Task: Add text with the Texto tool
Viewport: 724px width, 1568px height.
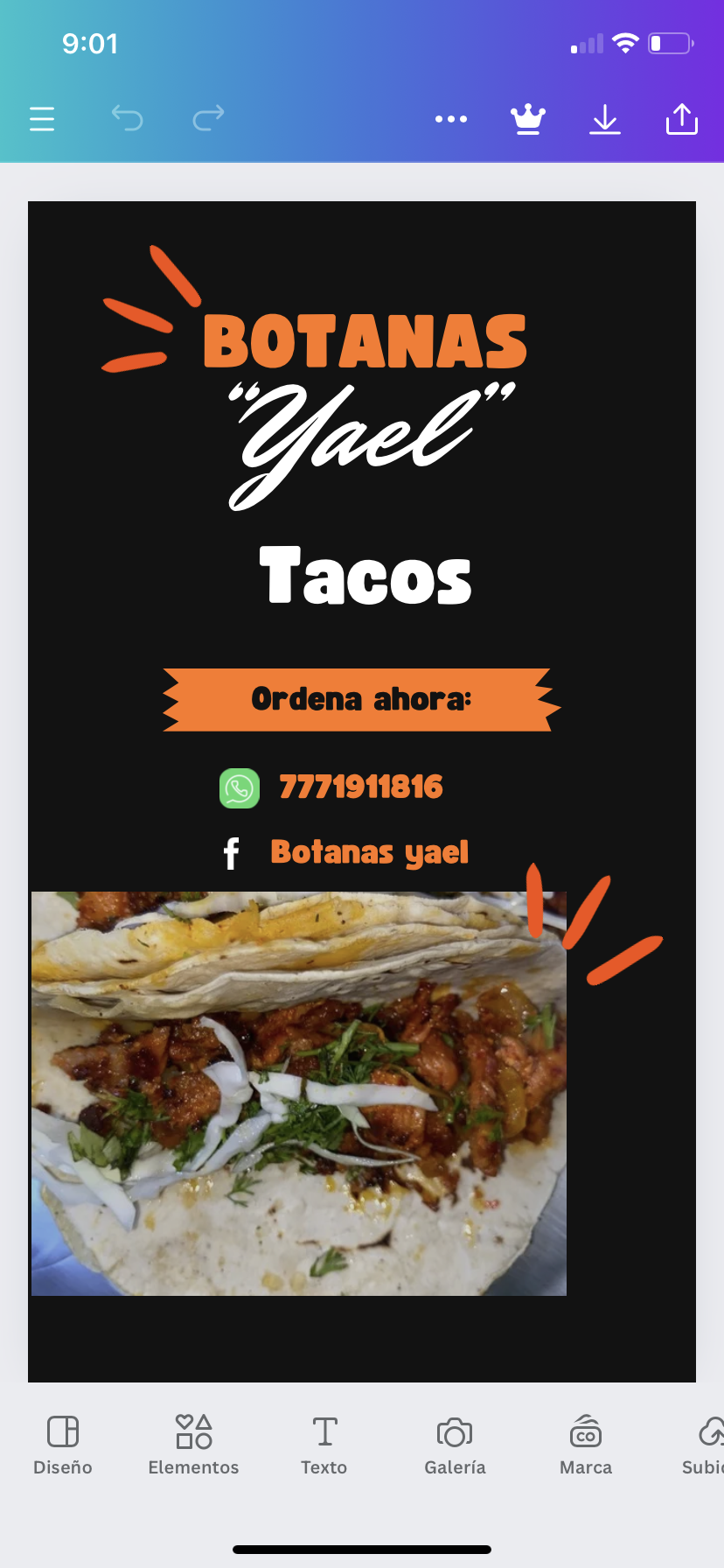Action: pyautogui.click(x=324, y=1445)
